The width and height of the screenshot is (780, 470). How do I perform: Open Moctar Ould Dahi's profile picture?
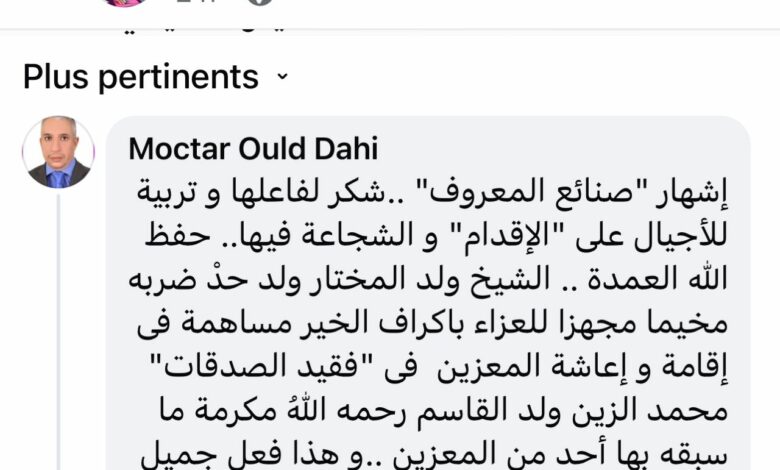pos(58,153)
